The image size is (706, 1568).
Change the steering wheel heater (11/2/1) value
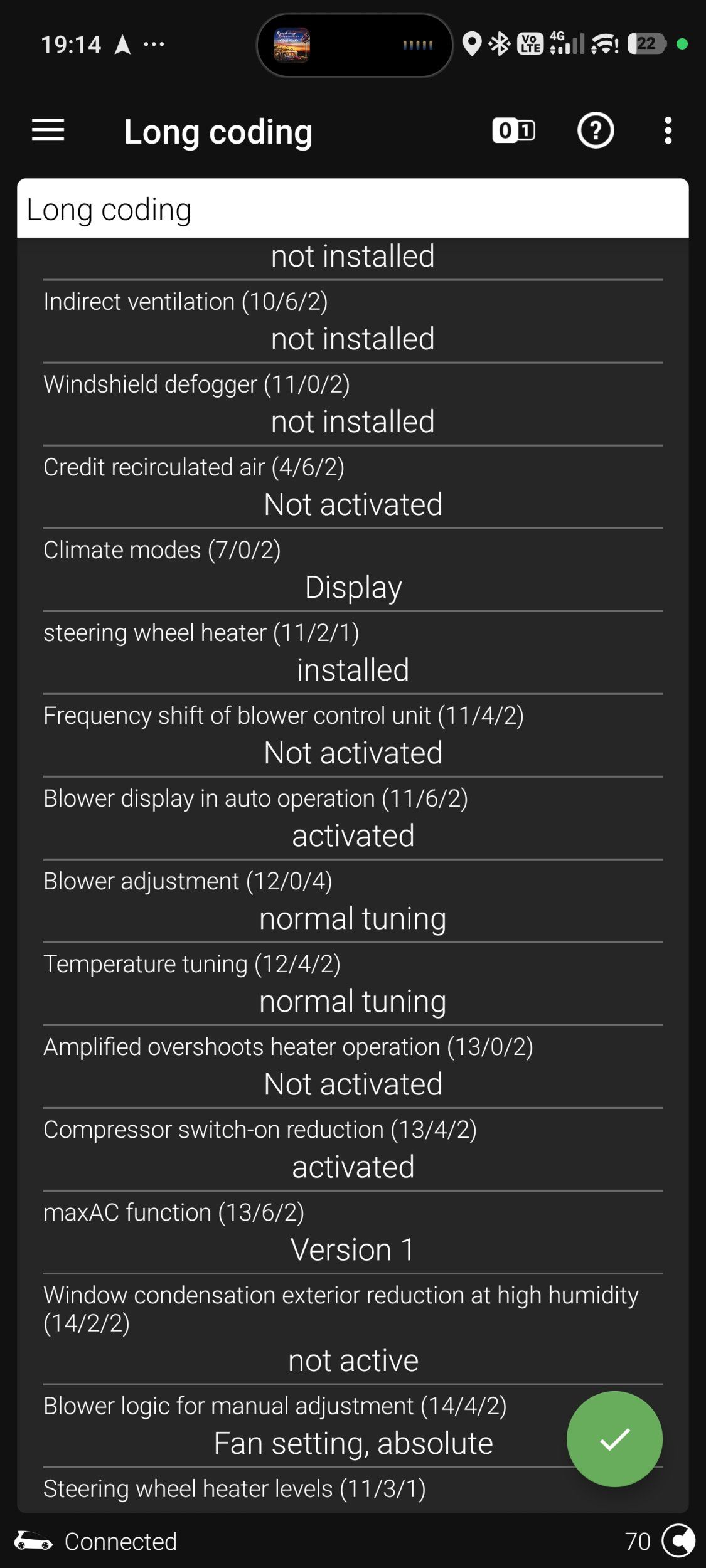[353, 670]
